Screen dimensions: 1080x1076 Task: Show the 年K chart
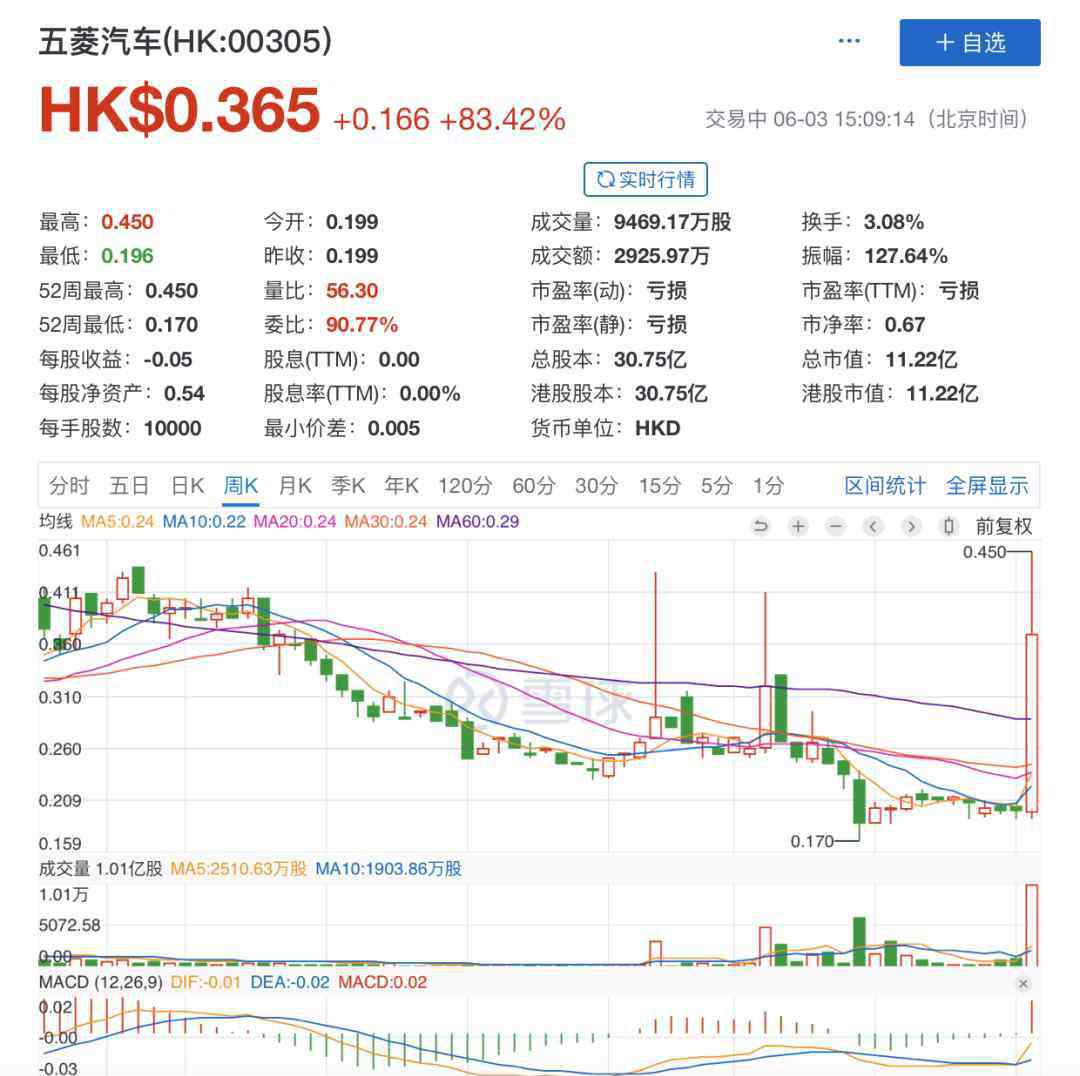(402, 486)
